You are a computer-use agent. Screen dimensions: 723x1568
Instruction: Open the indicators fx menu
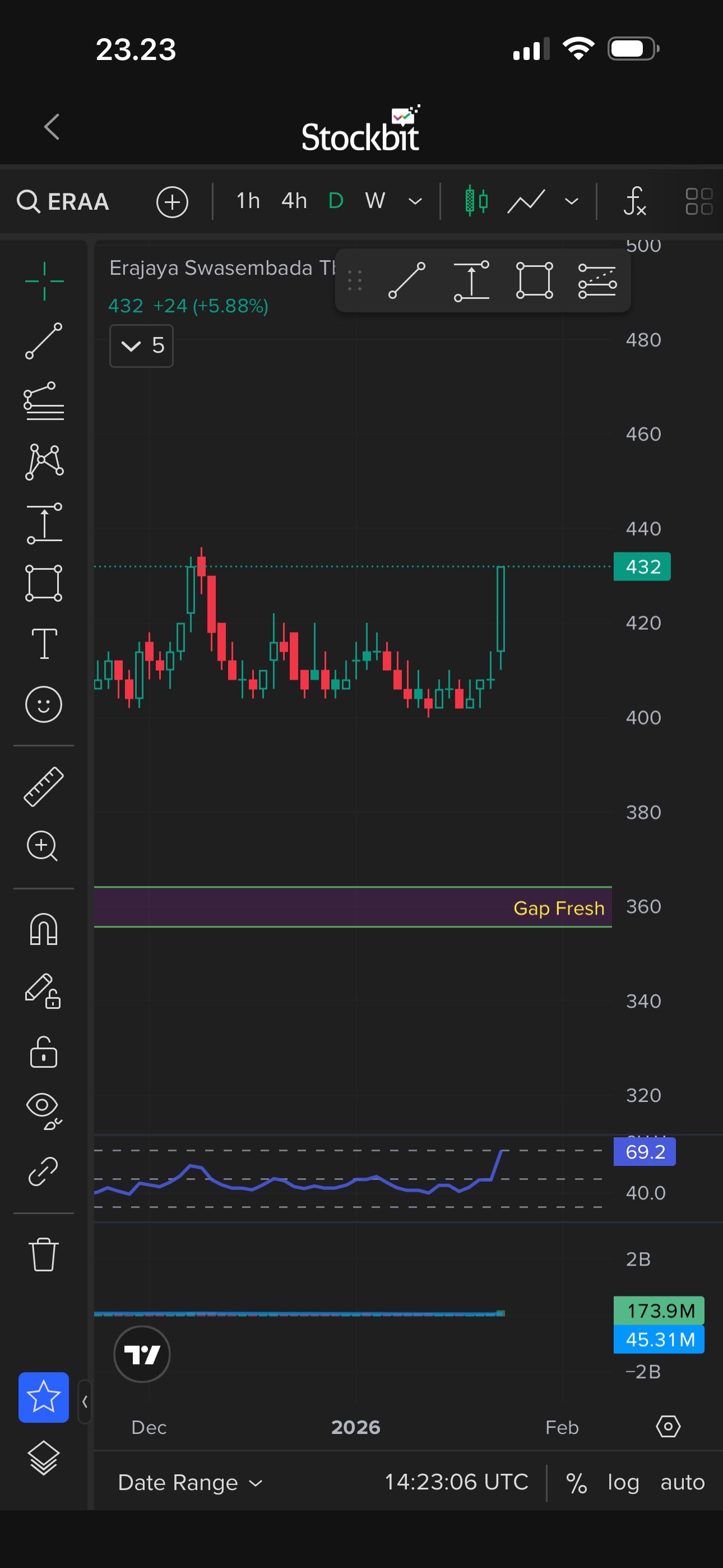(634, 201)
